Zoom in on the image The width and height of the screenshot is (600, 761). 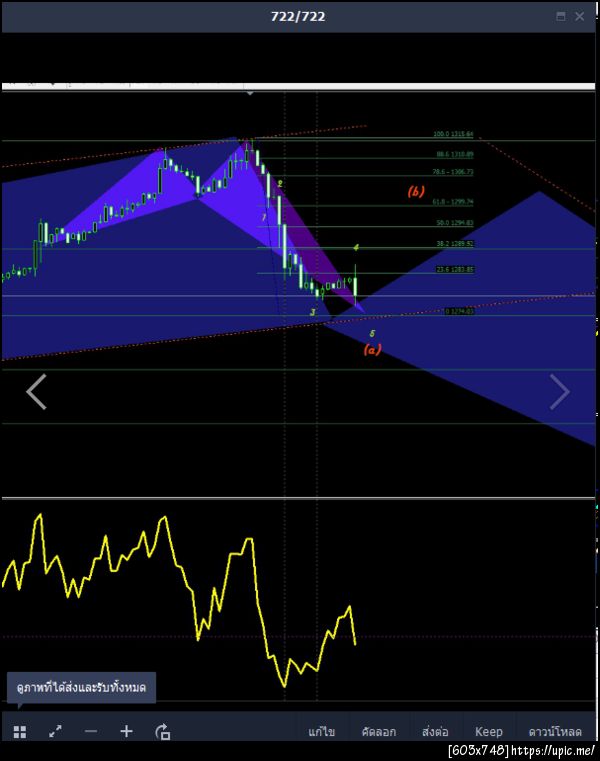point(126,732)
